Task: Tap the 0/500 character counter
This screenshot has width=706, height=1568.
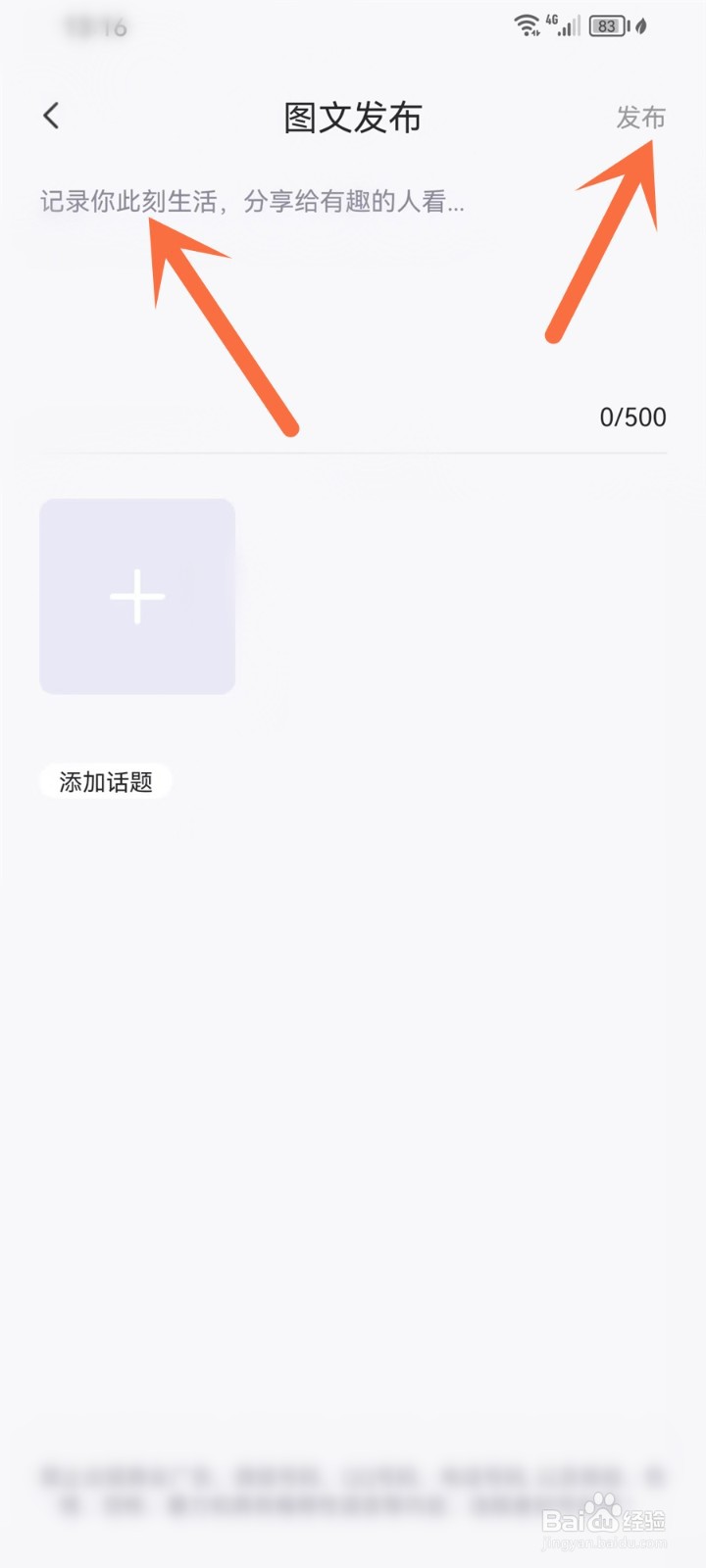Action: (632, 417)
